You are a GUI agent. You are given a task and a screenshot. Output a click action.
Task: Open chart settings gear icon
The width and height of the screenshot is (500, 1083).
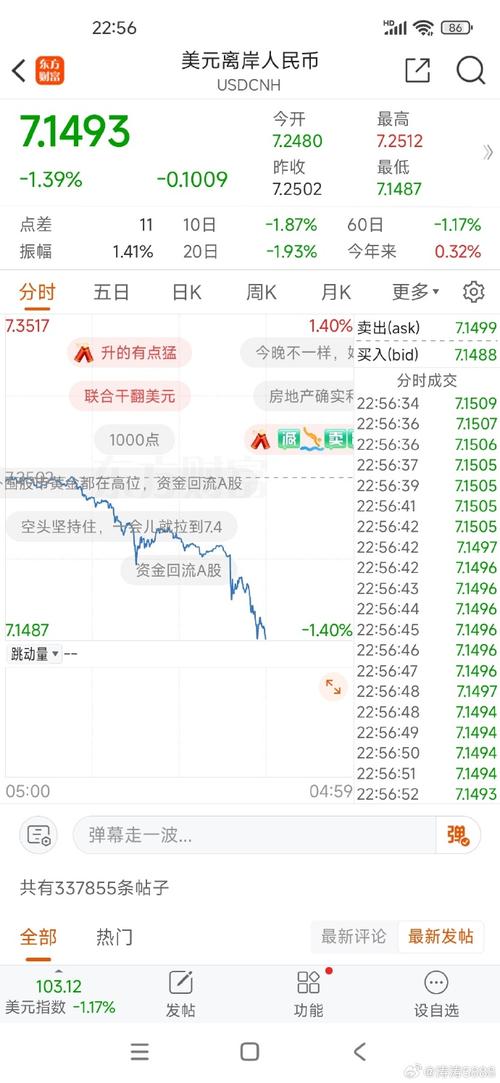pyautogui.click(x=474, y=292)
